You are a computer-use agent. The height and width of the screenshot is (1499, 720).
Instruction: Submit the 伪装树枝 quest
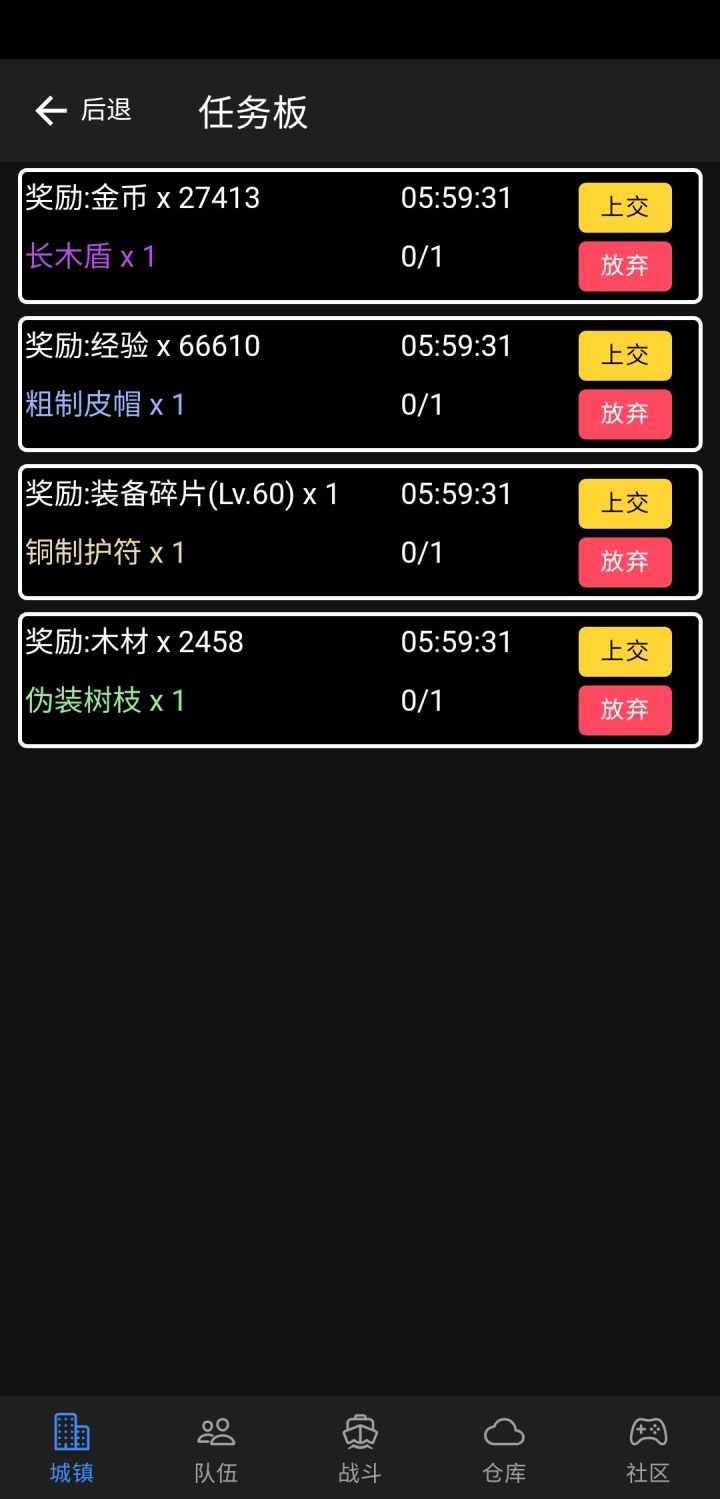click(625, 651)
